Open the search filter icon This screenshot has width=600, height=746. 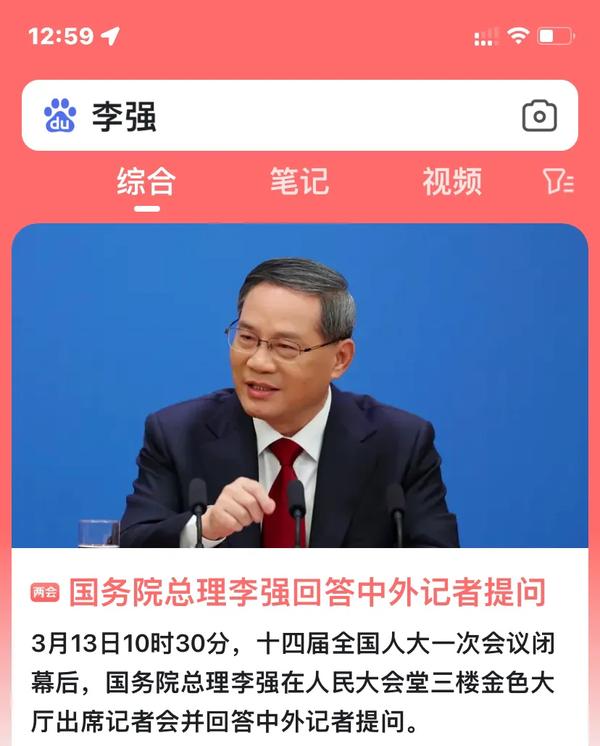pyautogui.click(x=557, y=181)
